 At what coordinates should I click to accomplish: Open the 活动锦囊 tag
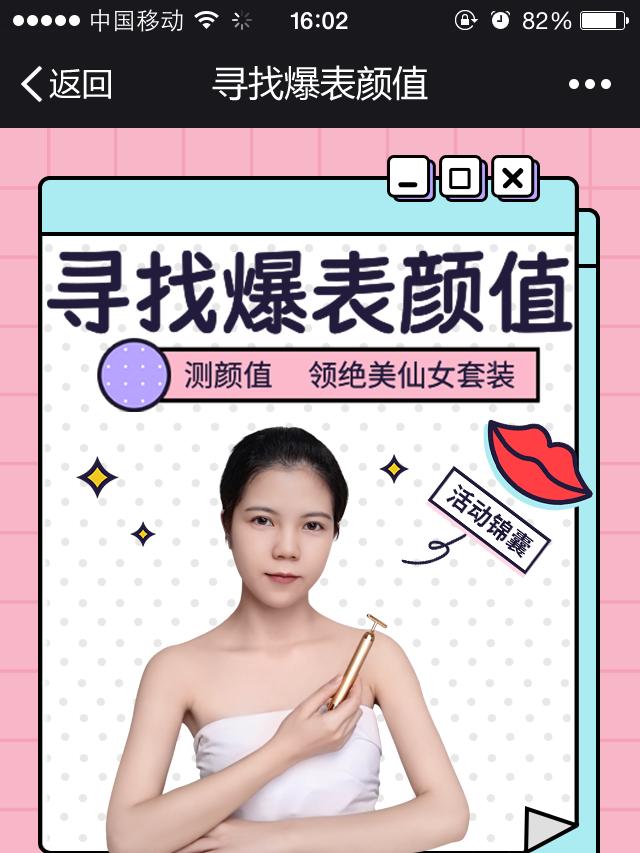[490, 519]
